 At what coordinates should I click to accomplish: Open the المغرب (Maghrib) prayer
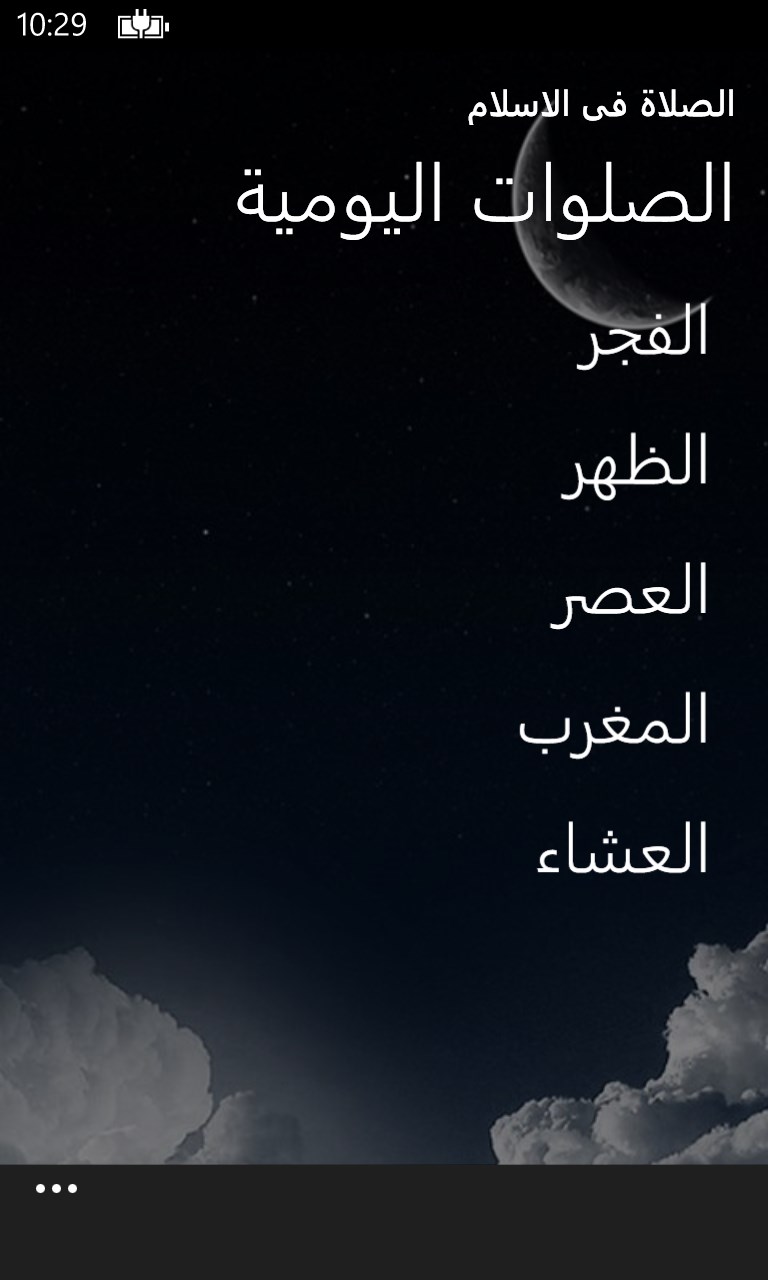tap(614, 722)
